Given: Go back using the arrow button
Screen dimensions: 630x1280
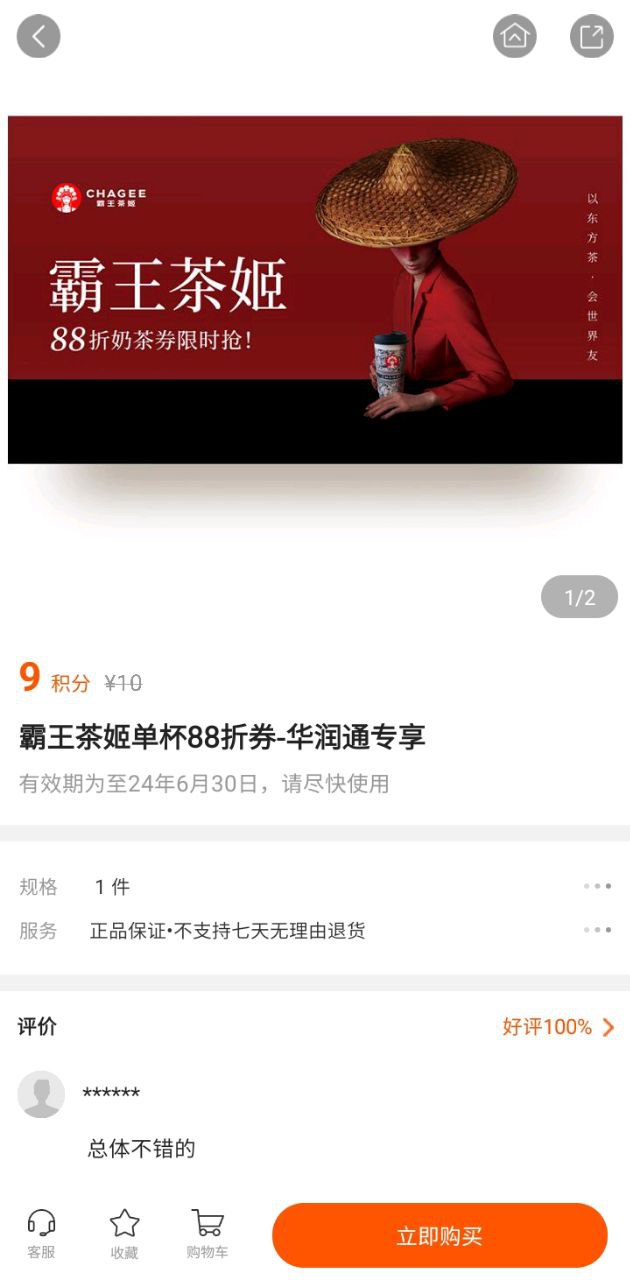Looking at the screenshot, I should coord(39,37).
